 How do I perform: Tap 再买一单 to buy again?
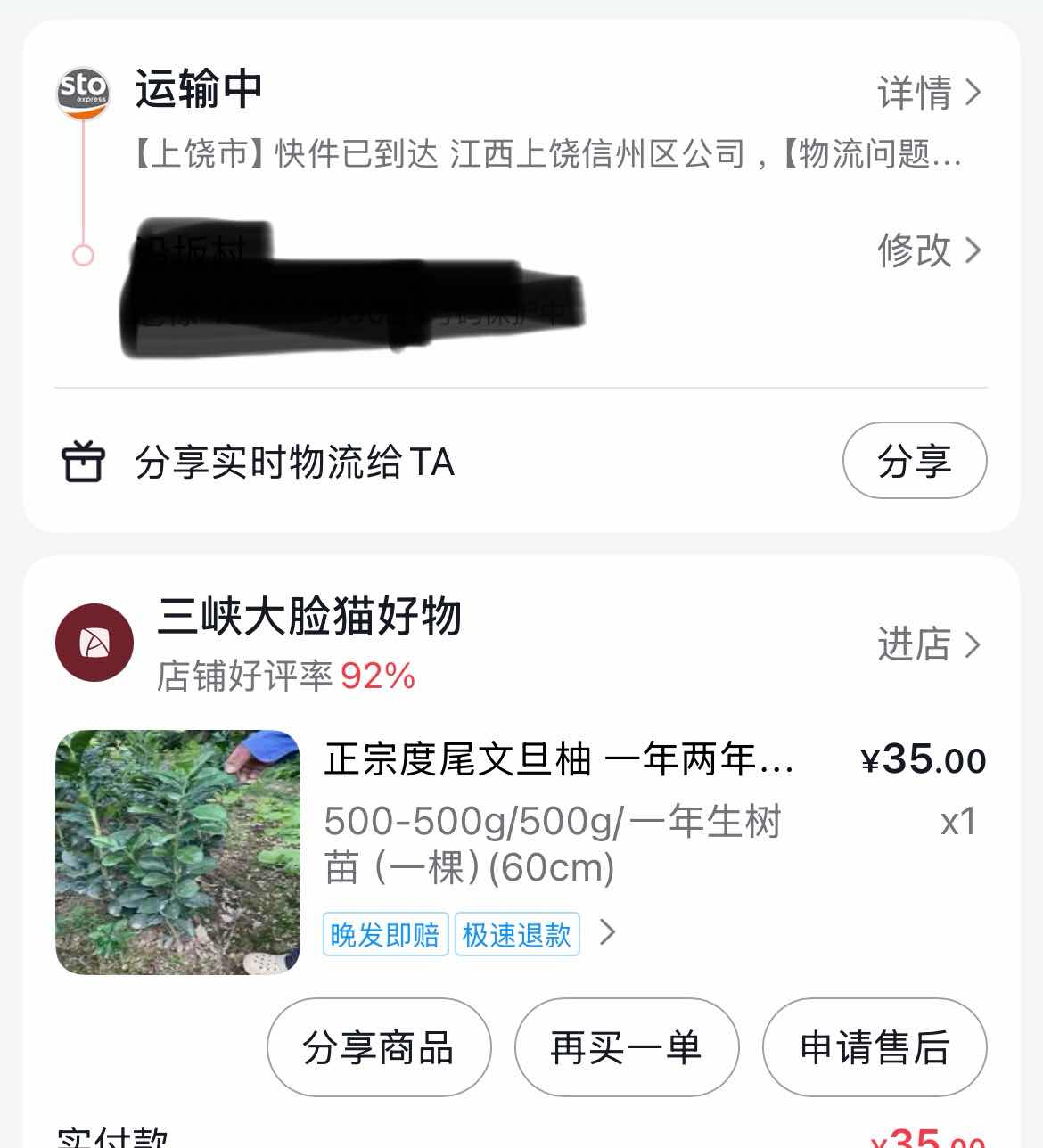tap(627, 1047)
